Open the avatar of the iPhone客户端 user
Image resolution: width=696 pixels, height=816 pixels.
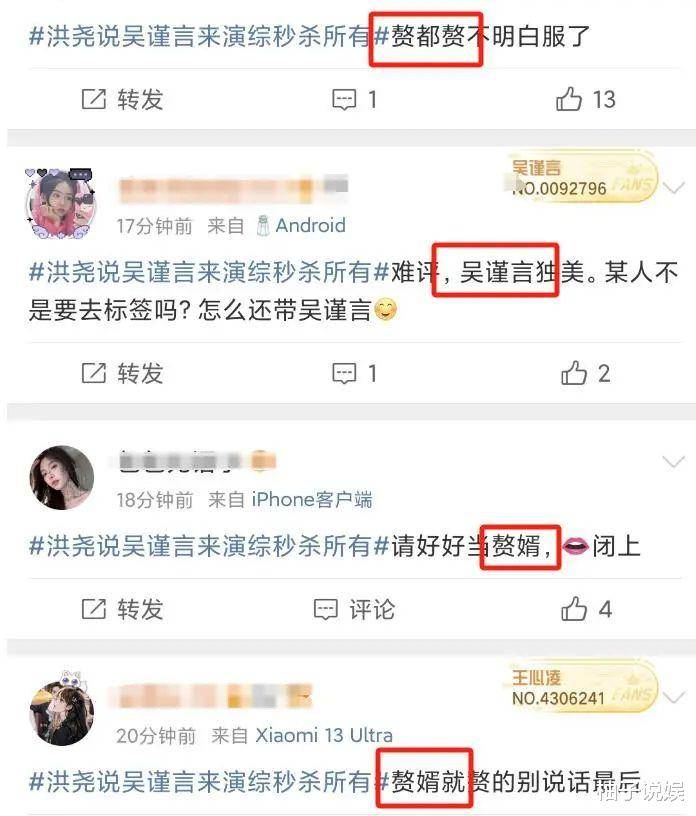click(62, 477)
